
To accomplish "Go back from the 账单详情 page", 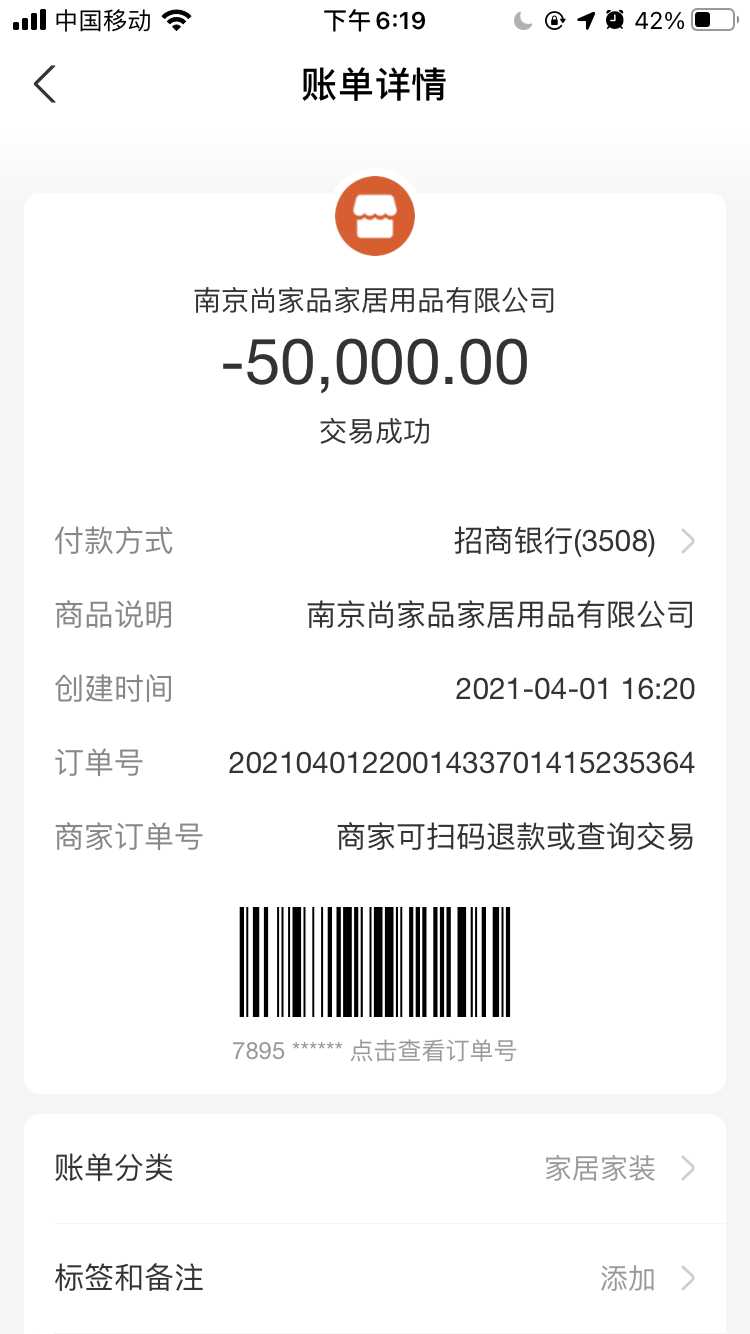I will tap(45, 84).
